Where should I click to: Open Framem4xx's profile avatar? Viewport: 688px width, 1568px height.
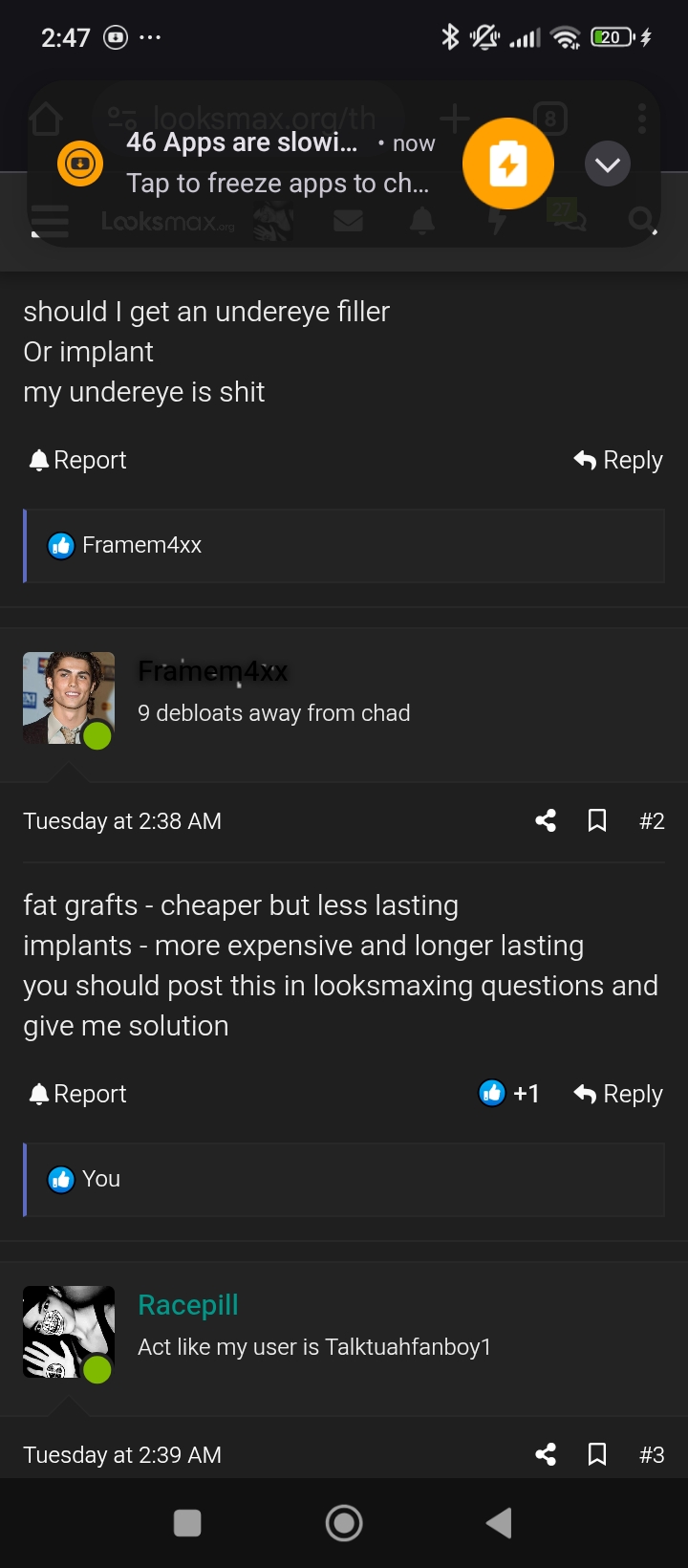(68, 697)
